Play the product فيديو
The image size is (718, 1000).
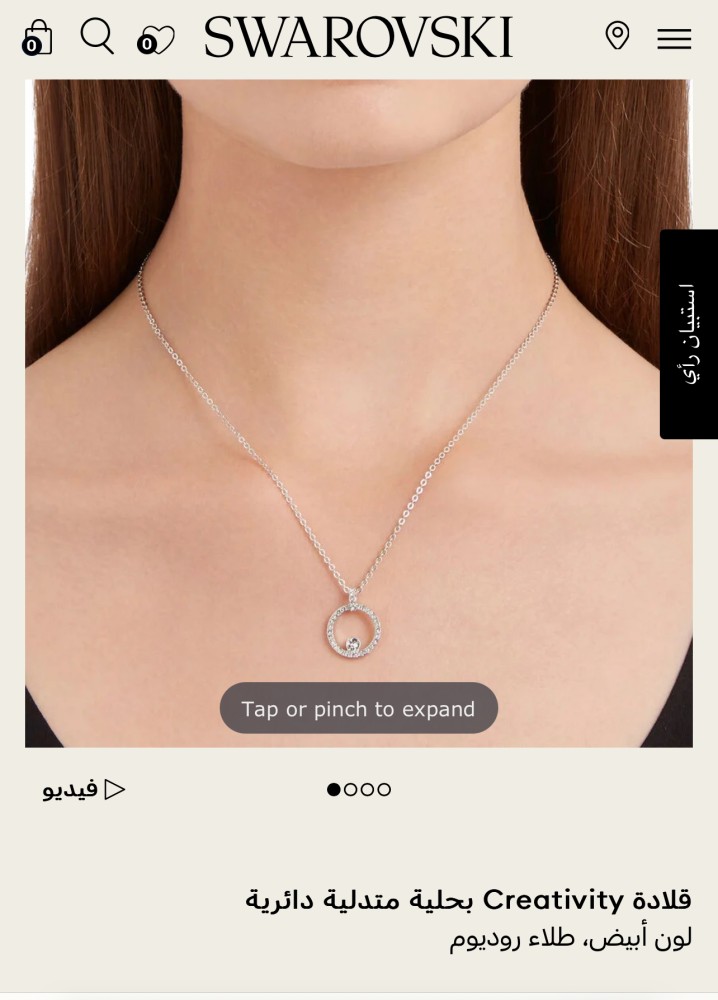(84, 789)
